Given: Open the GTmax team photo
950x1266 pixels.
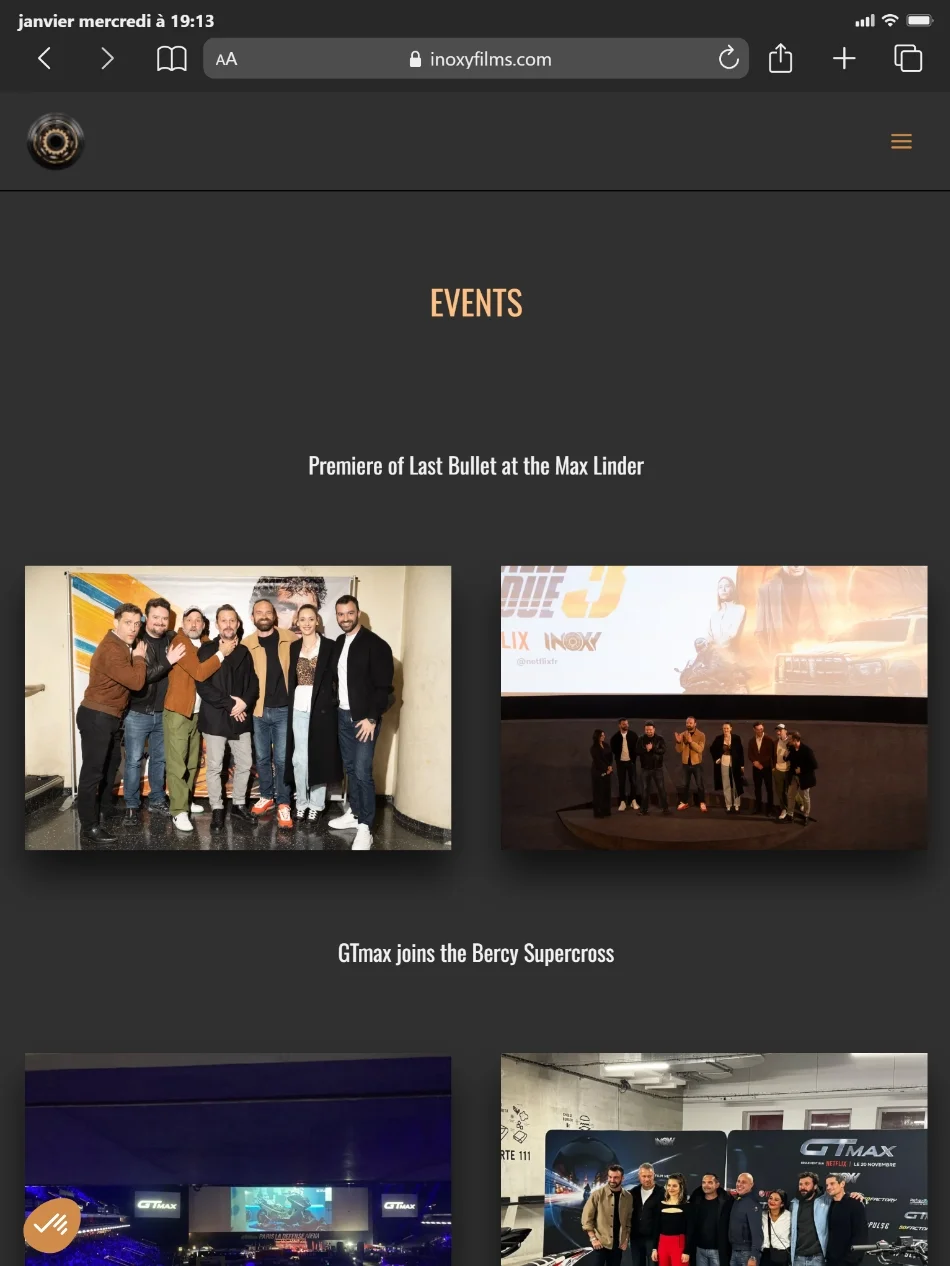Looking at the screenshot, I should point(714,1160).
